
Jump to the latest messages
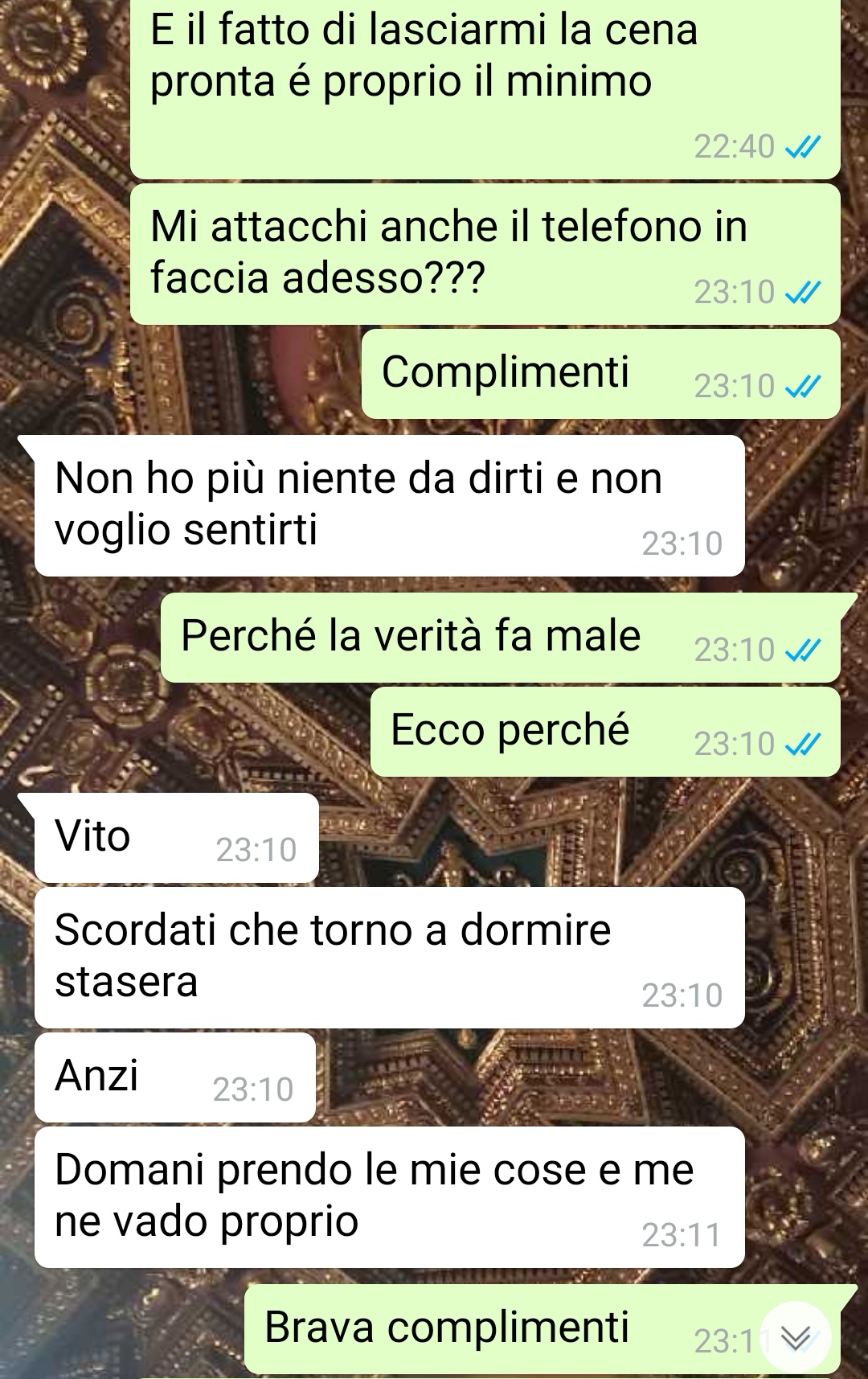pyautogui.click(x=795, y=1336)
